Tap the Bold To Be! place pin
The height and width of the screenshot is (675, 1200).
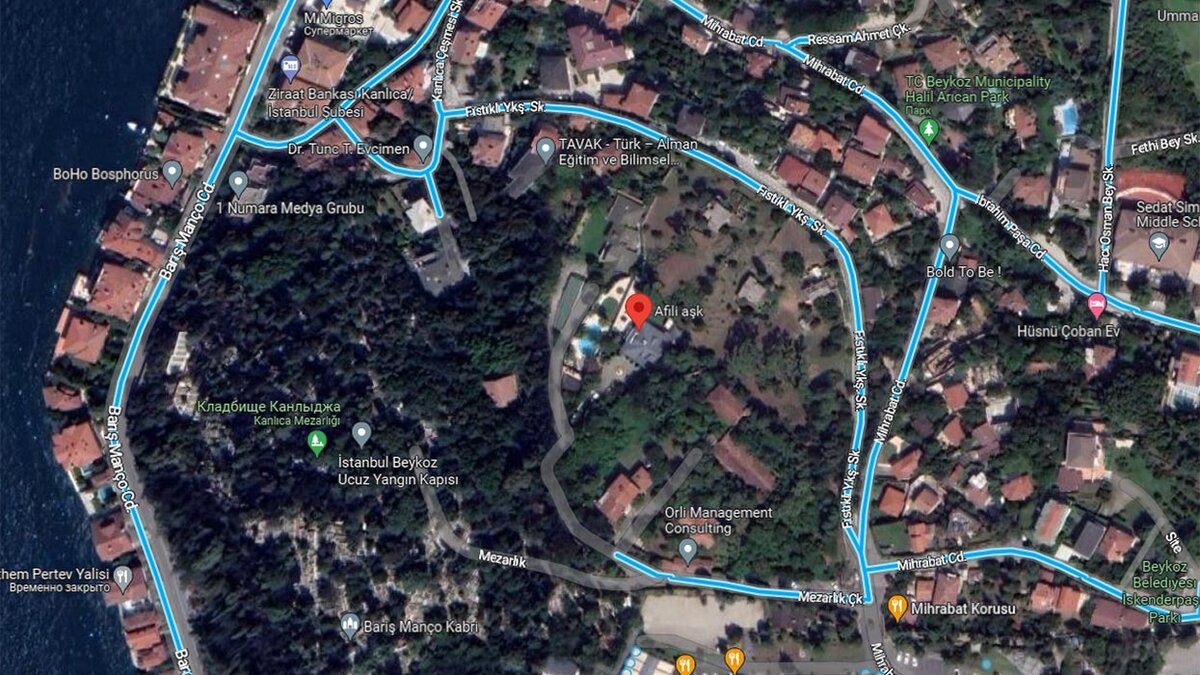tap(950, 245)
